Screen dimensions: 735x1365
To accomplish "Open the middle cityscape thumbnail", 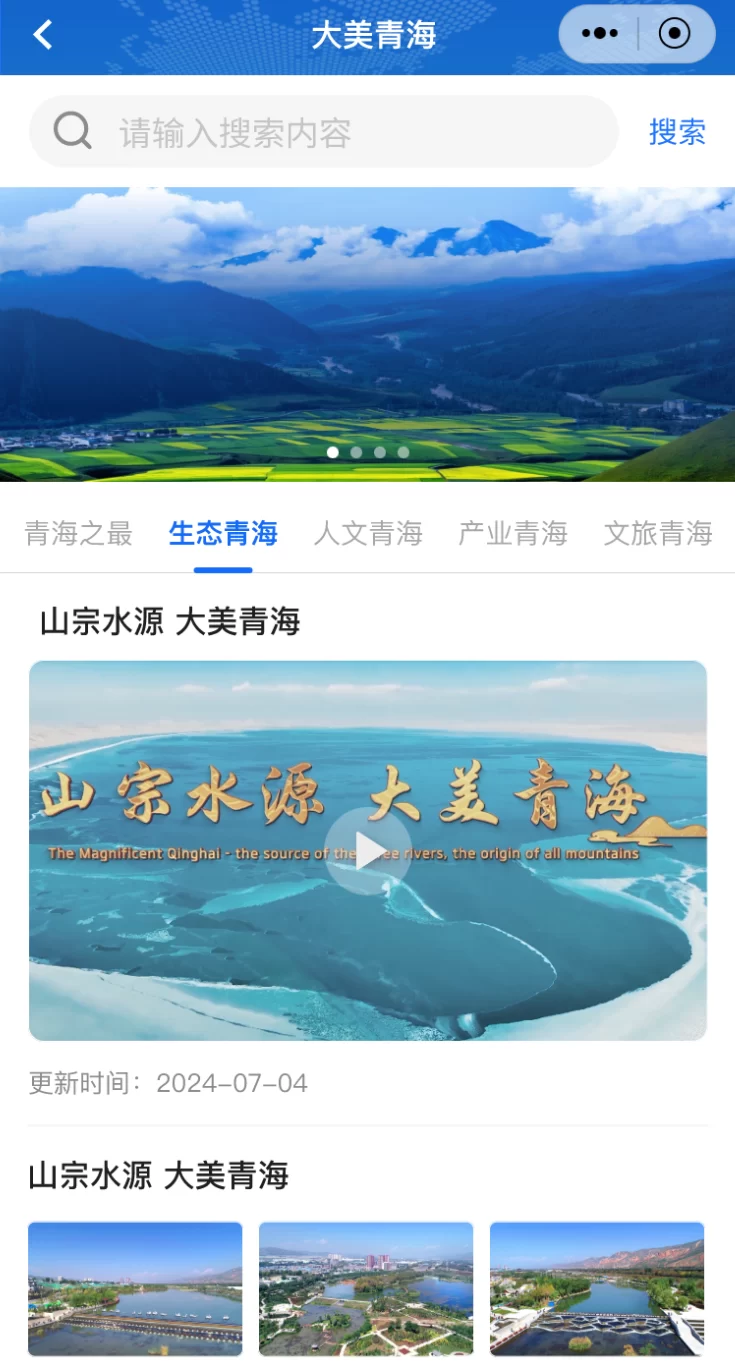I will (x=366, y=1289).
